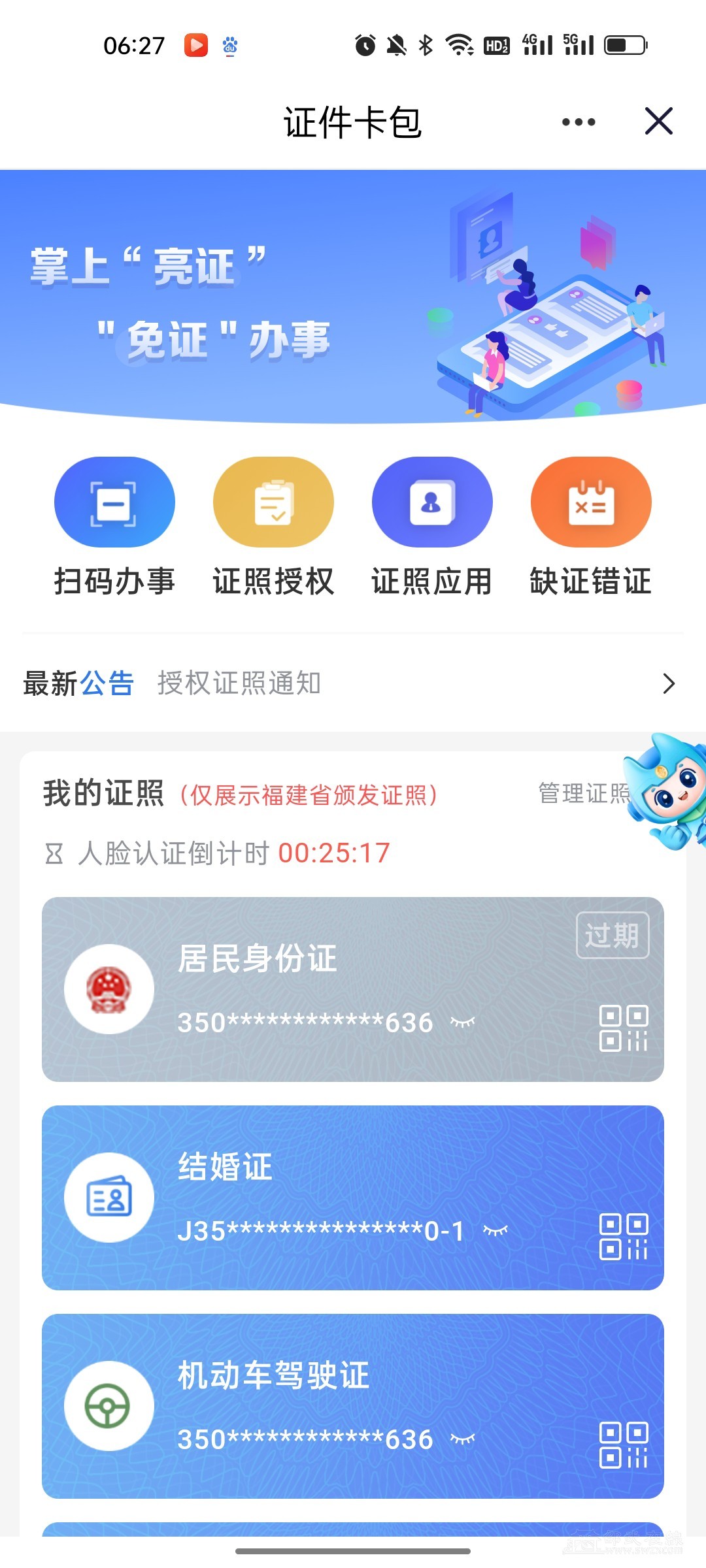Show QR code for 居民身份证
The width and height of the screenshot is (706, 1568).
(x=624, y=1028)
